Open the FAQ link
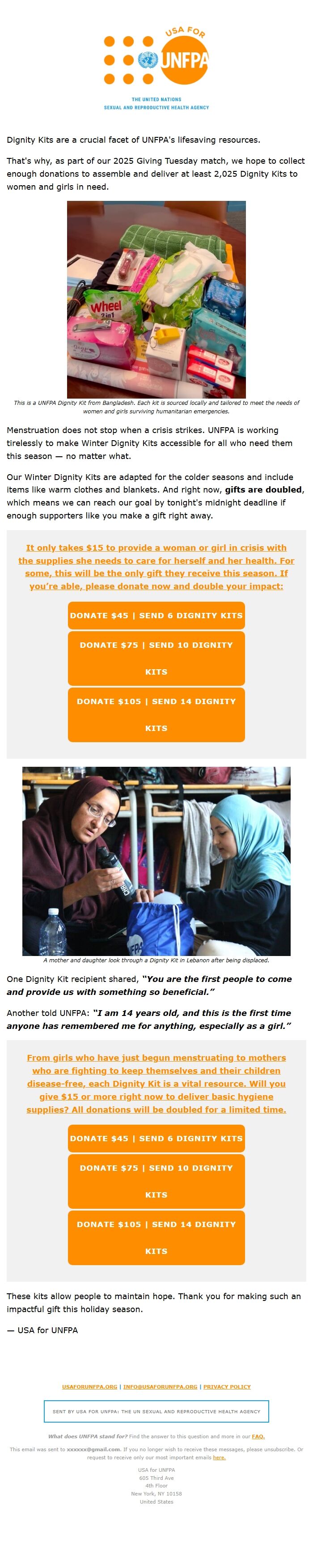Image resolution: width=313 pixels, height=1568 pixels. [x=258, y=1436]
